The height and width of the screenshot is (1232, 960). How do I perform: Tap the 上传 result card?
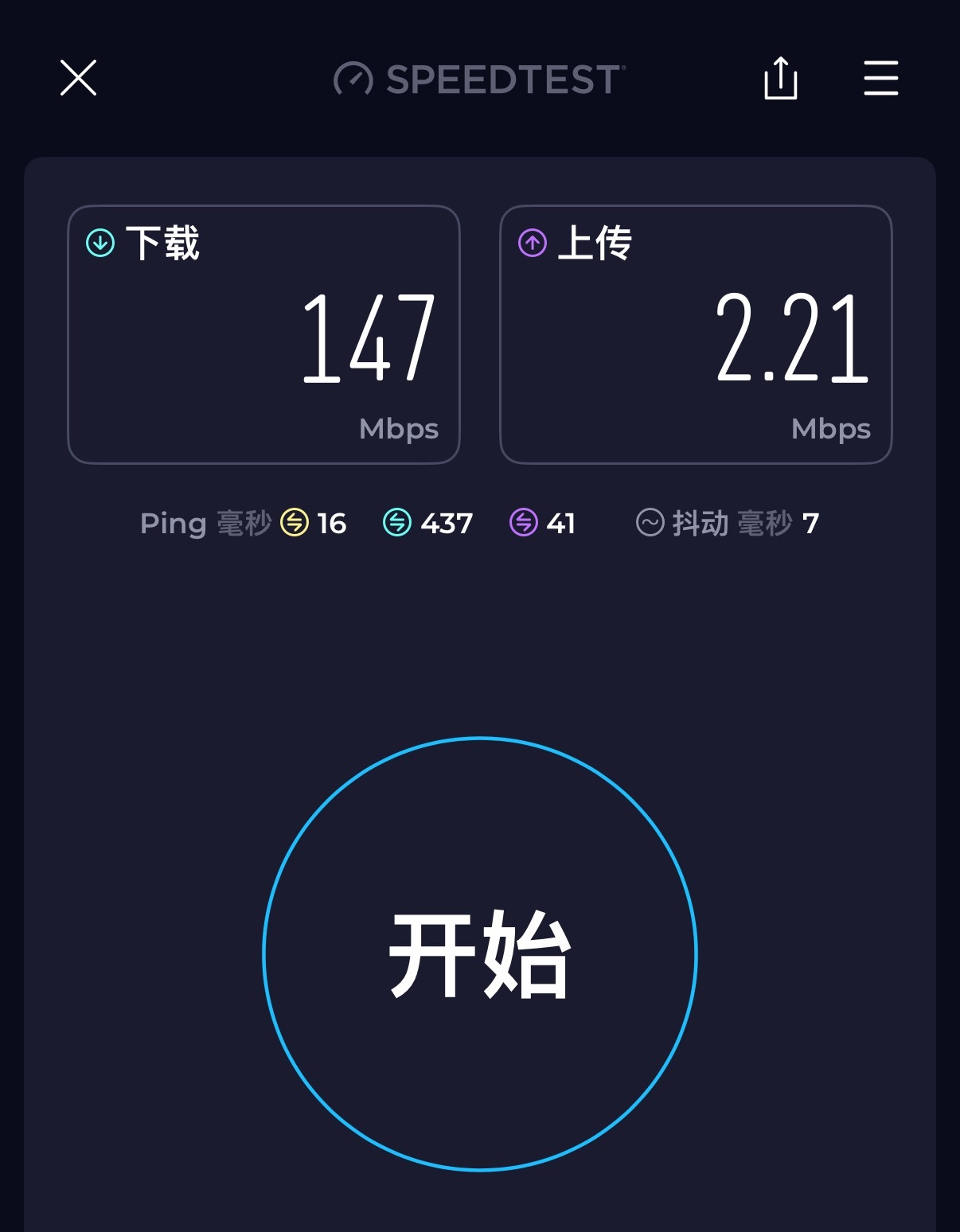point(696,334)
